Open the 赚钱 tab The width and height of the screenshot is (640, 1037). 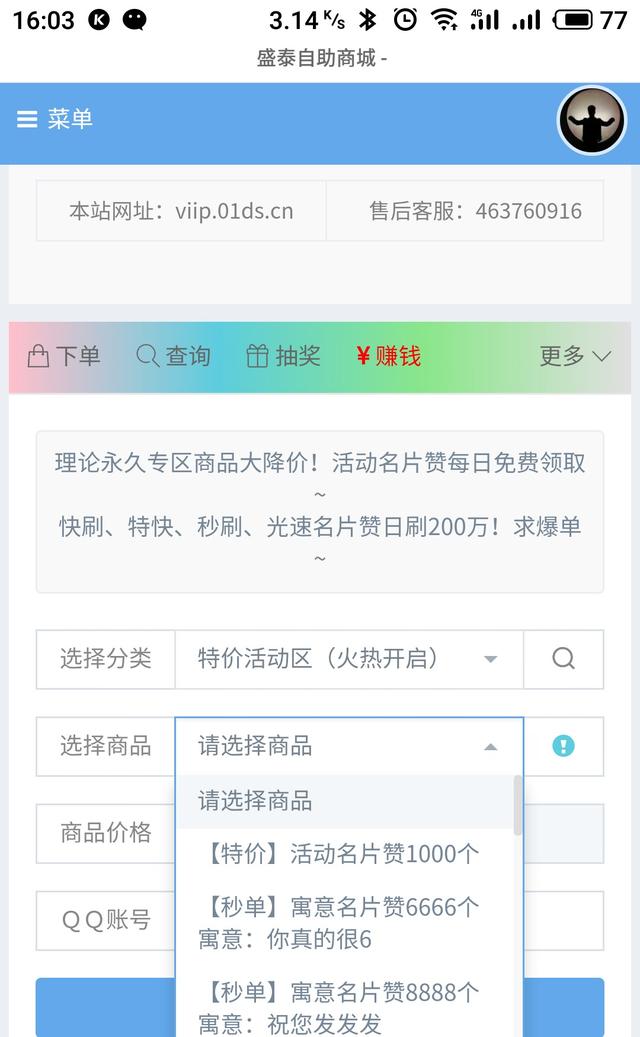(389, 356)
